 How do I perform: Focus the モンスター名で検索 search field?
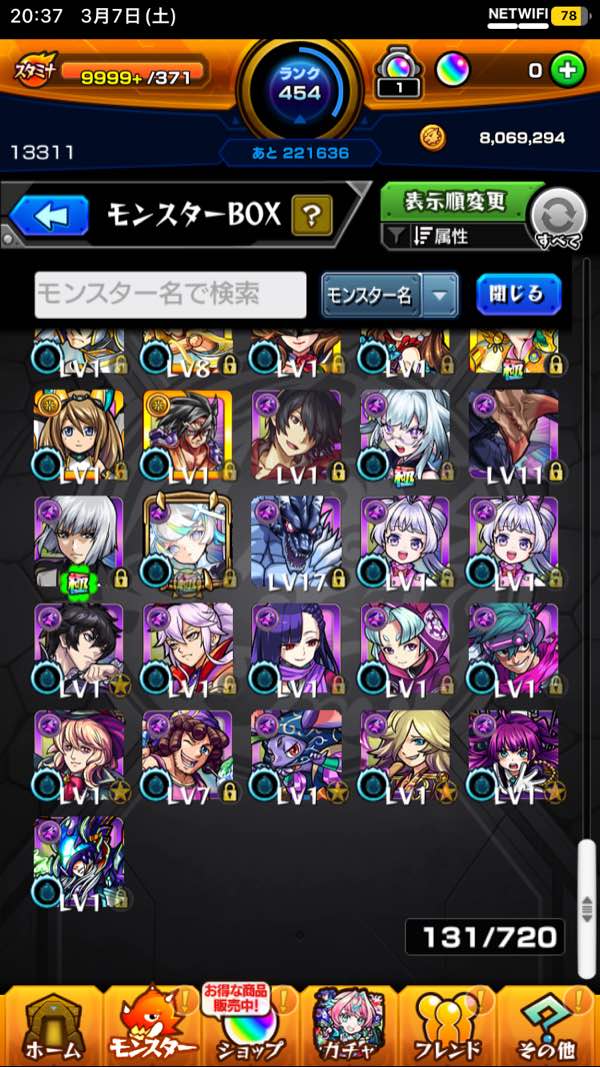coord(170,294)
